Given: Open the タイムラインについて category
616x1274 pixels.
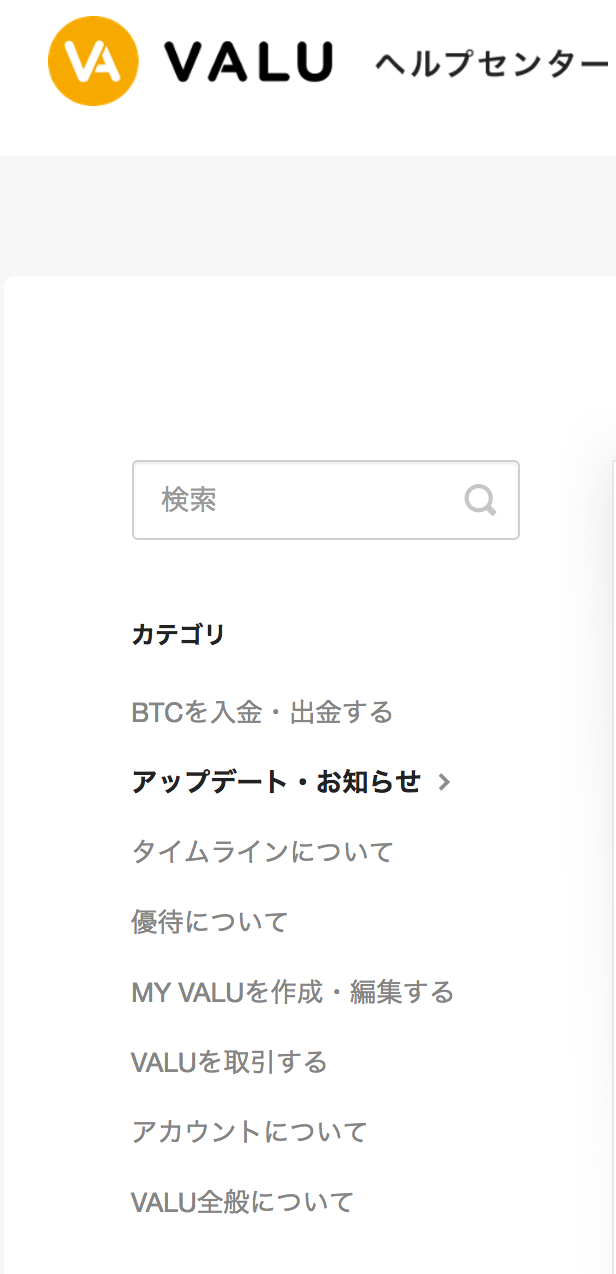Looking at the screenshot, I should (x=262, y=852).
